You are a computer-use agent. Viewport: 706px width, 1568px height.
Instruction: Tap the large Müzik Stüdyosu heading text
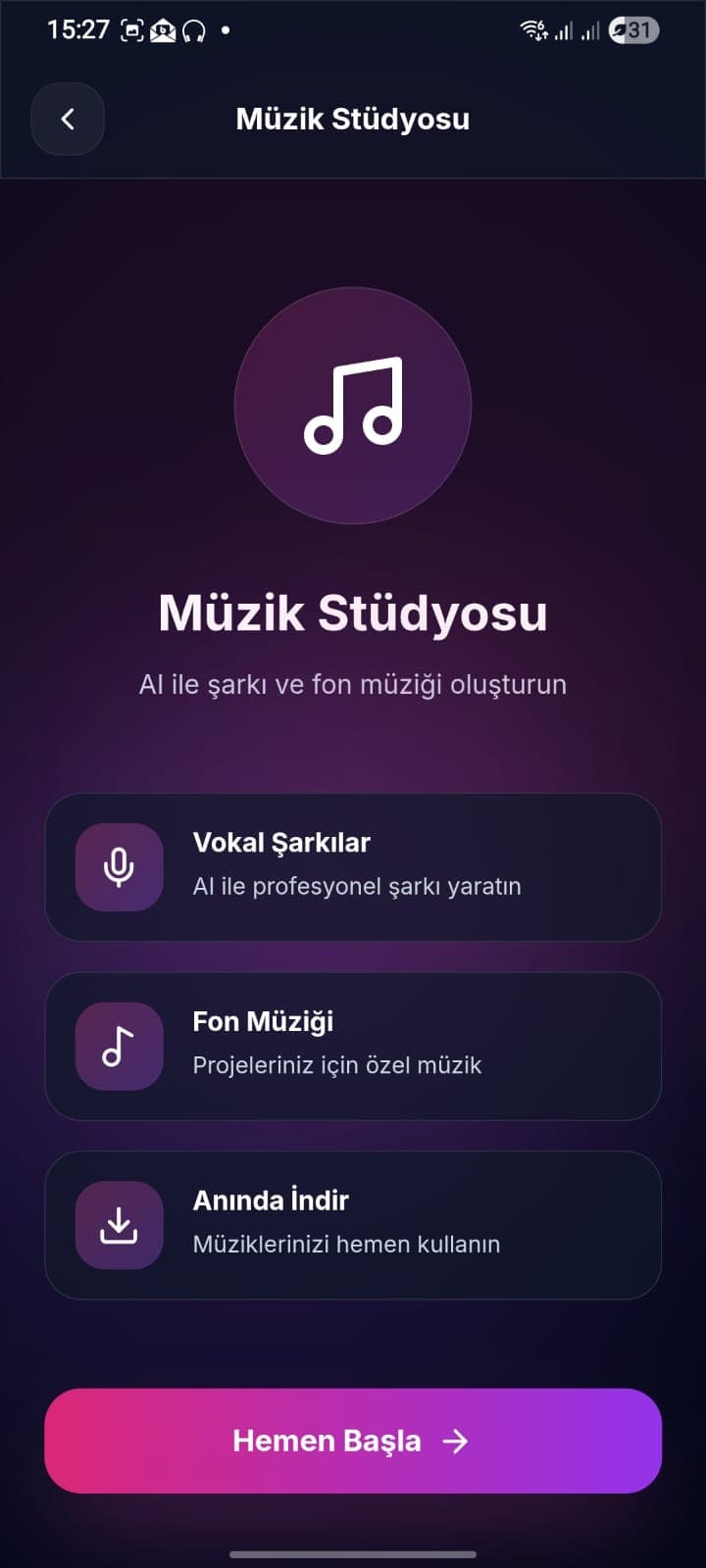[352, 613]
